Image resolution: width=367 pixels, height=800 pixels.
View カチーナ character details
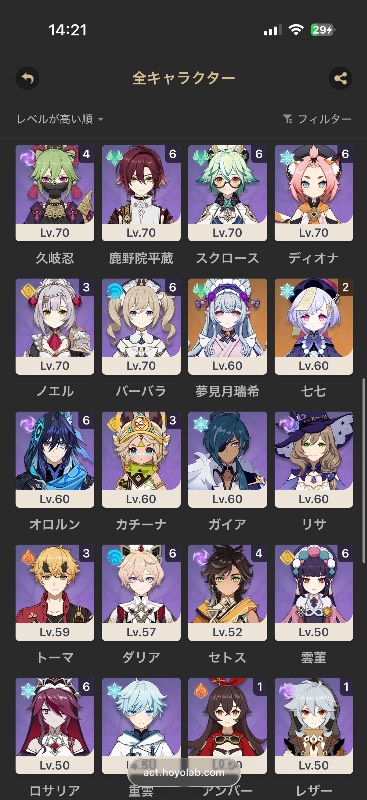click(141, 460)
